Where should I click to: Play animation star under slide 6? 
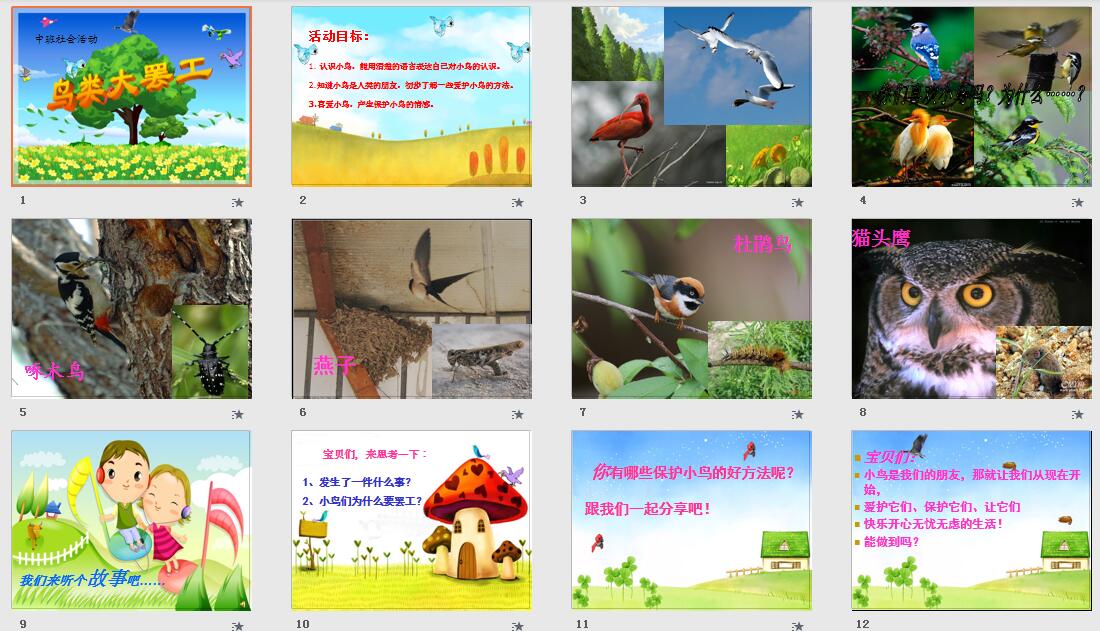(518, 415)
